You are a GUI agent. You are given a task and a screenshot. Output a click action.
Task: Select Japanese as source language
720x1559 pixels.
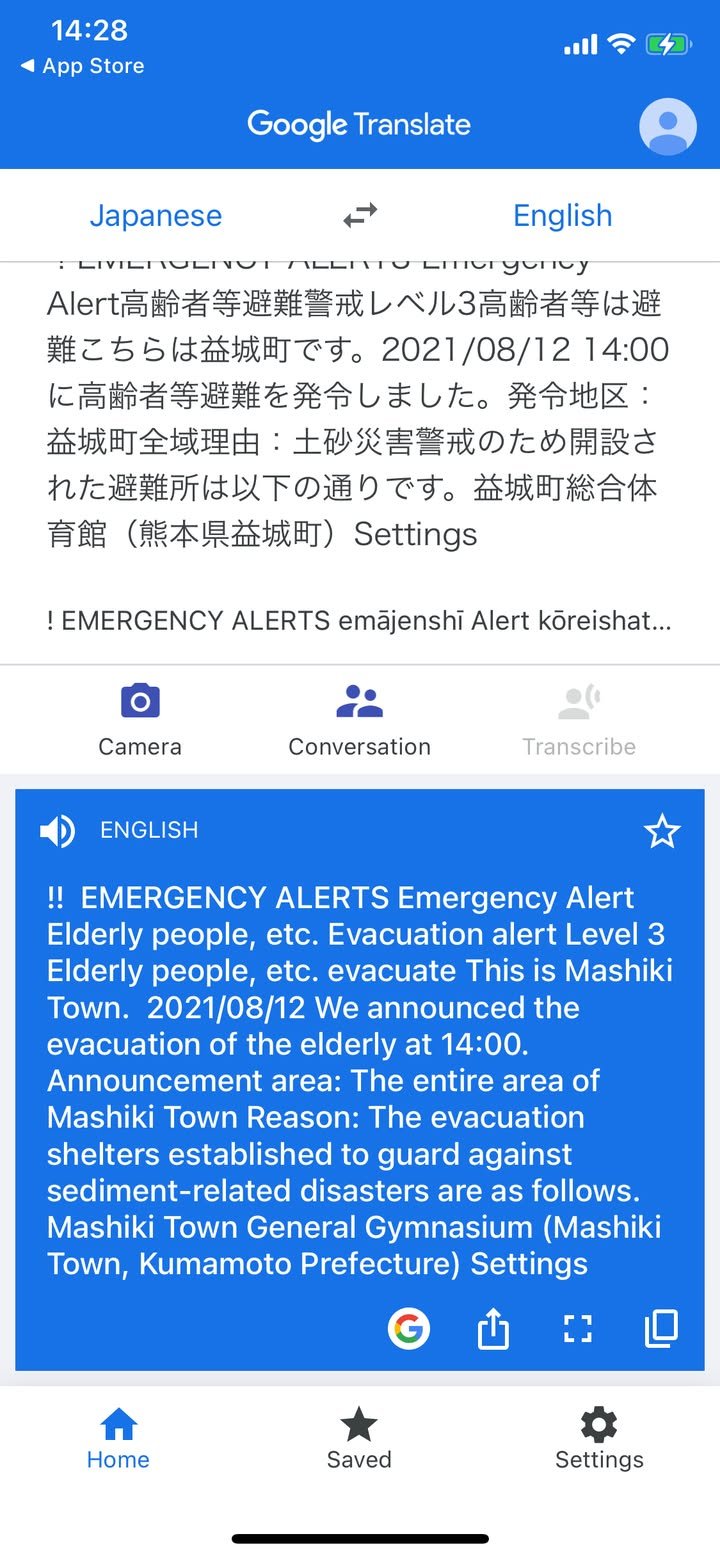pos(156,216)
